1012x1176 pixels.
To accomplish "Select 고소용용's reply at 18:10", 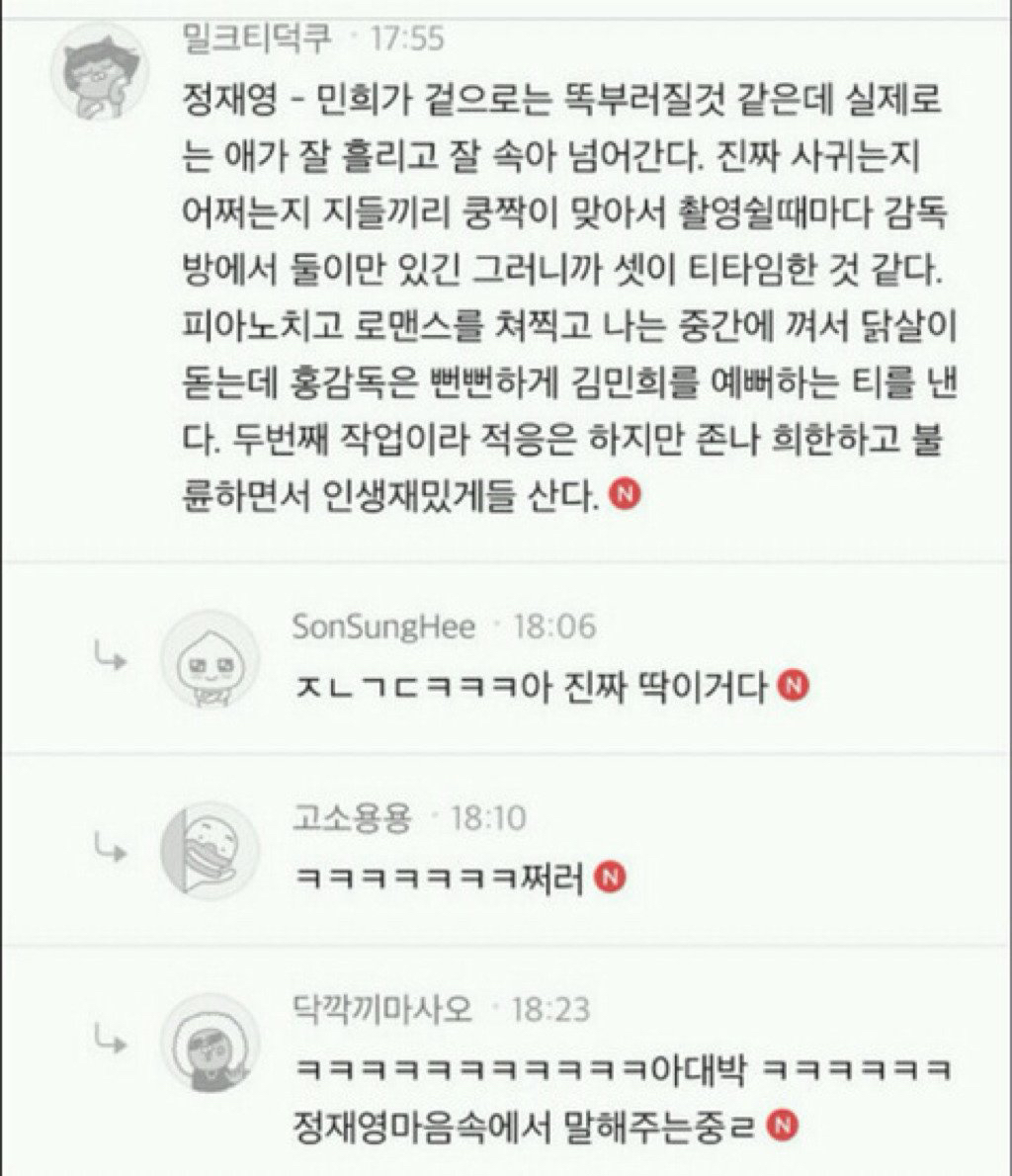I will pos(460,876).
